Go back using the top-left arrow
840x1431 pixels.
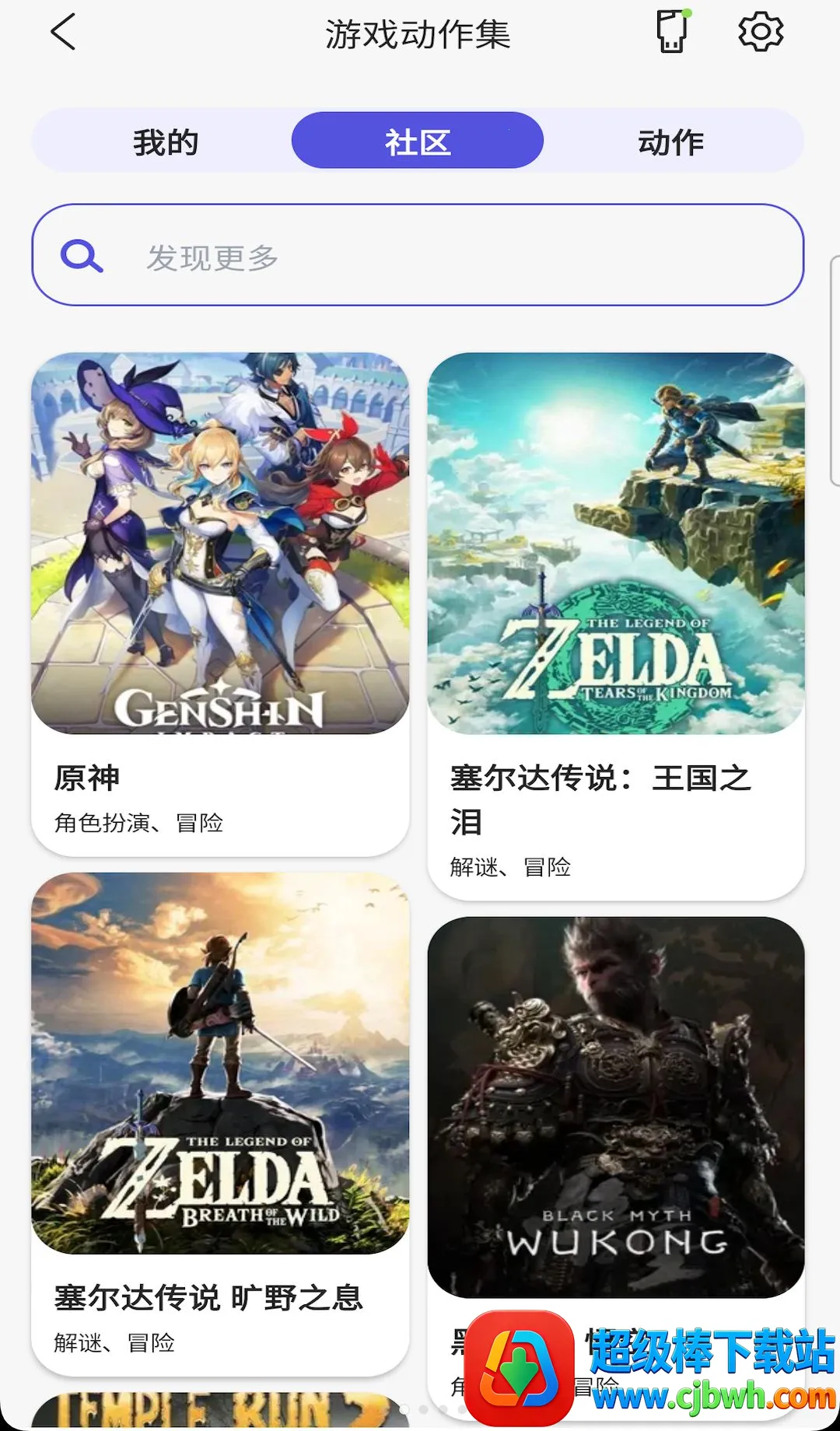63,32
